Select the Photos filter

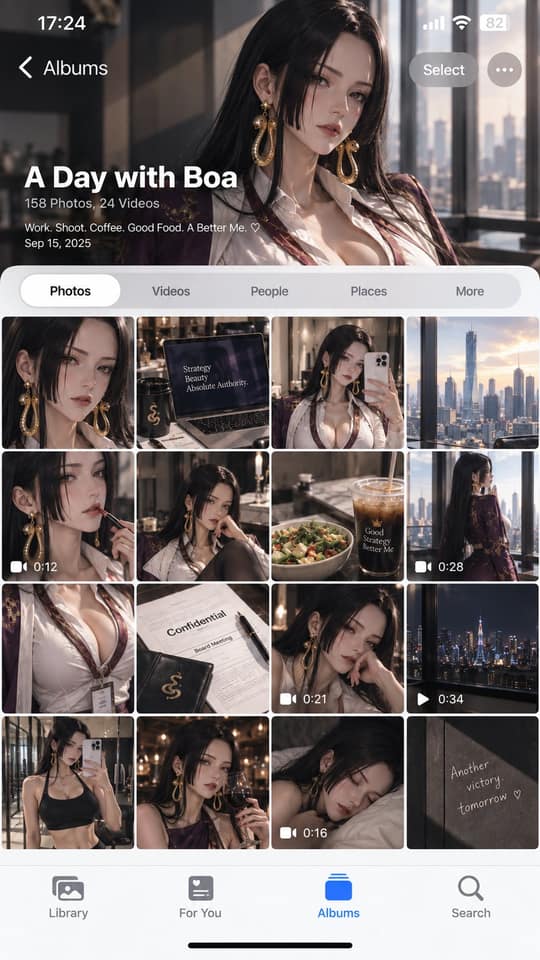[x=70, y=291]
